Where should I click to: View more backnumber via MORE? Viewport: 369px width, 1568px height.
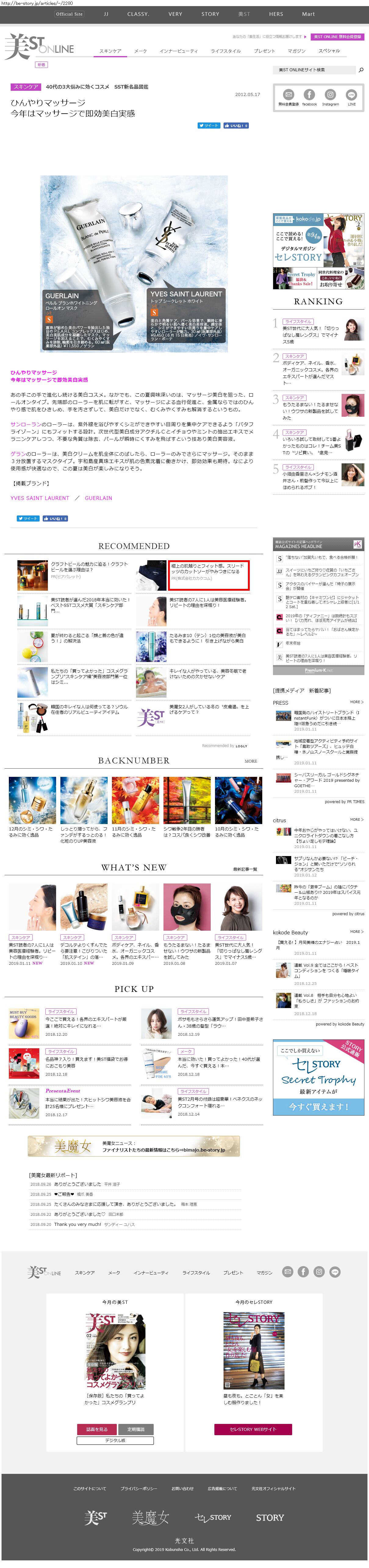tap(250, 761)
